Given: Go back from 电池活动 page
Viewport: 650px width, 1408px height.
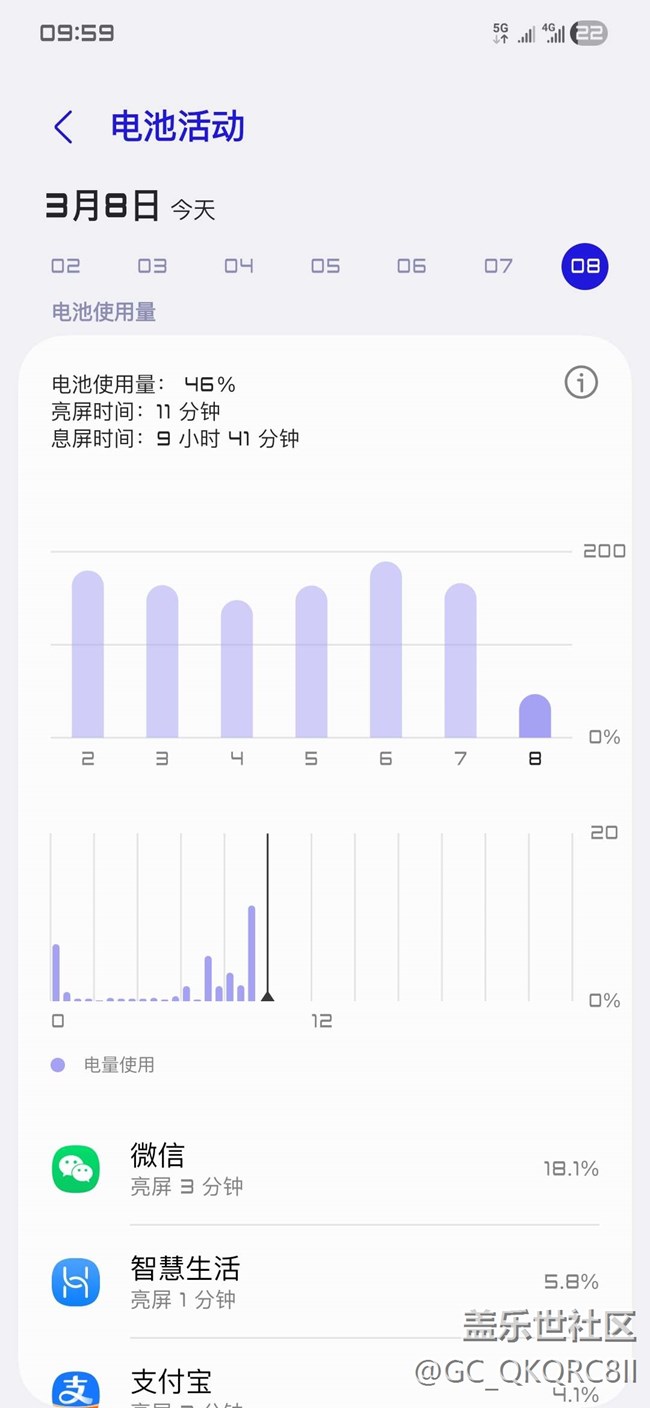Looking at the screenshot, I should [x=64, y=127].
